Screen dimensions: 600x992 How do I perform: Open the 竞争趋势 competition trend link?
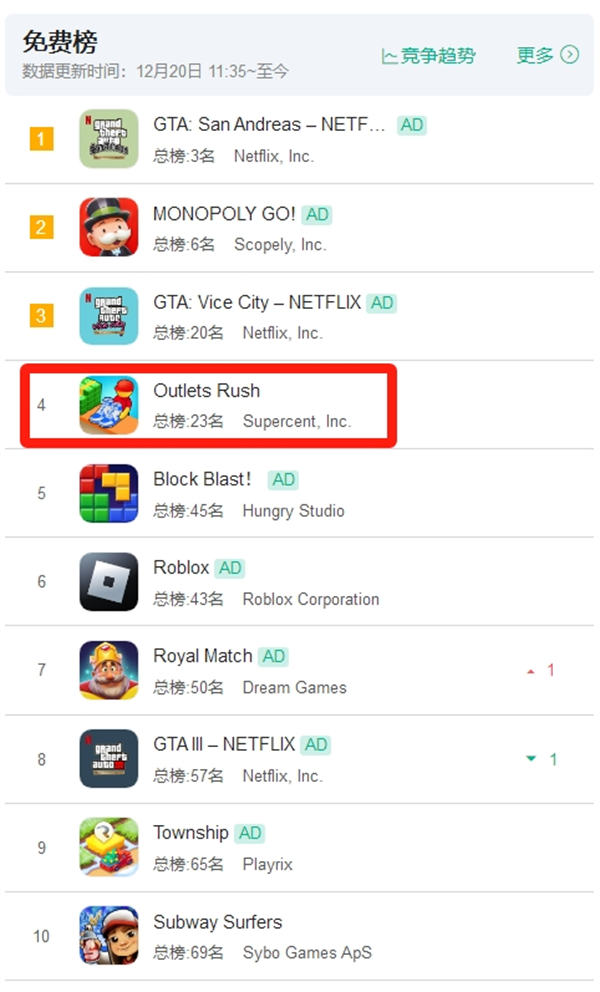(x=428, y=56)
